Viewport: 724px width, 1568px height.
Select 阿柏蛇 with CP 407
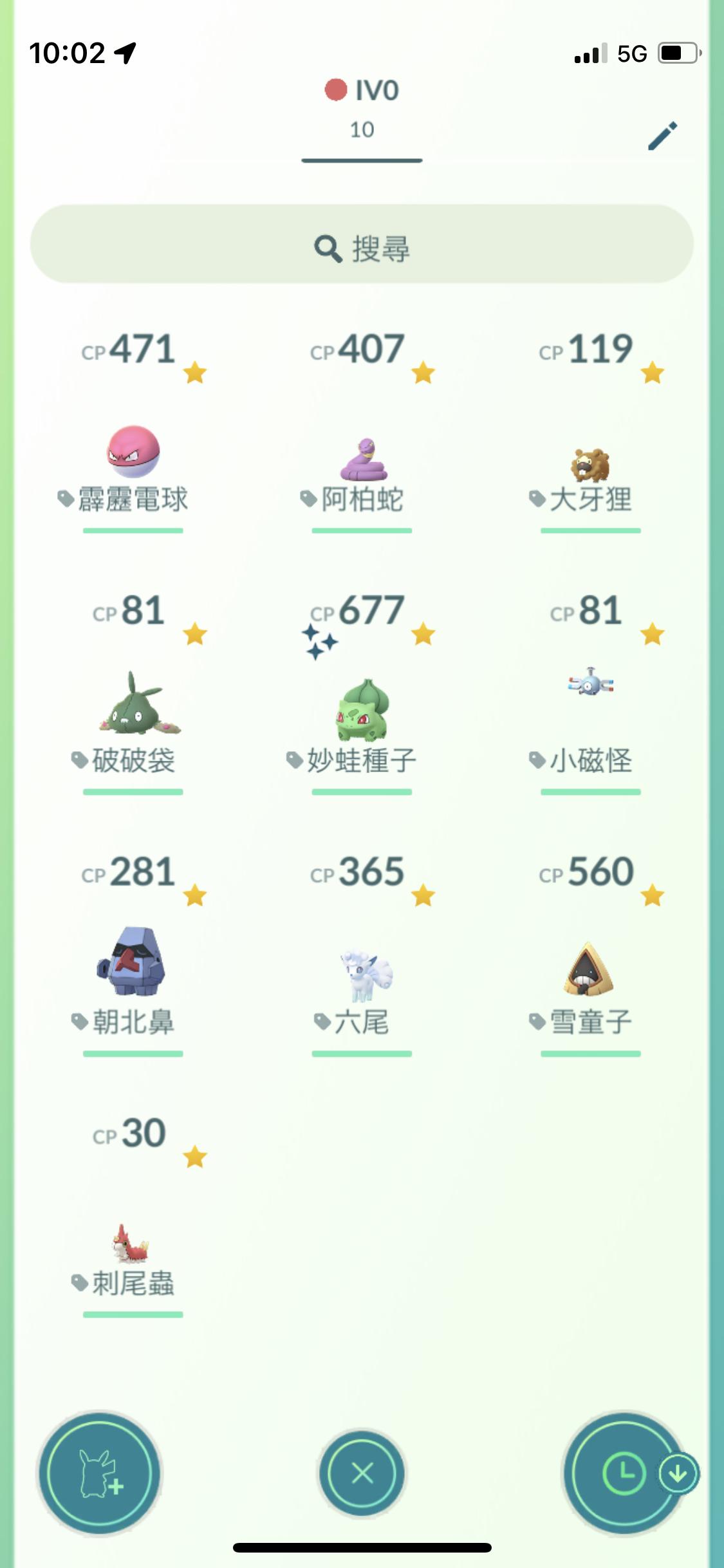[x=362, y=460]
